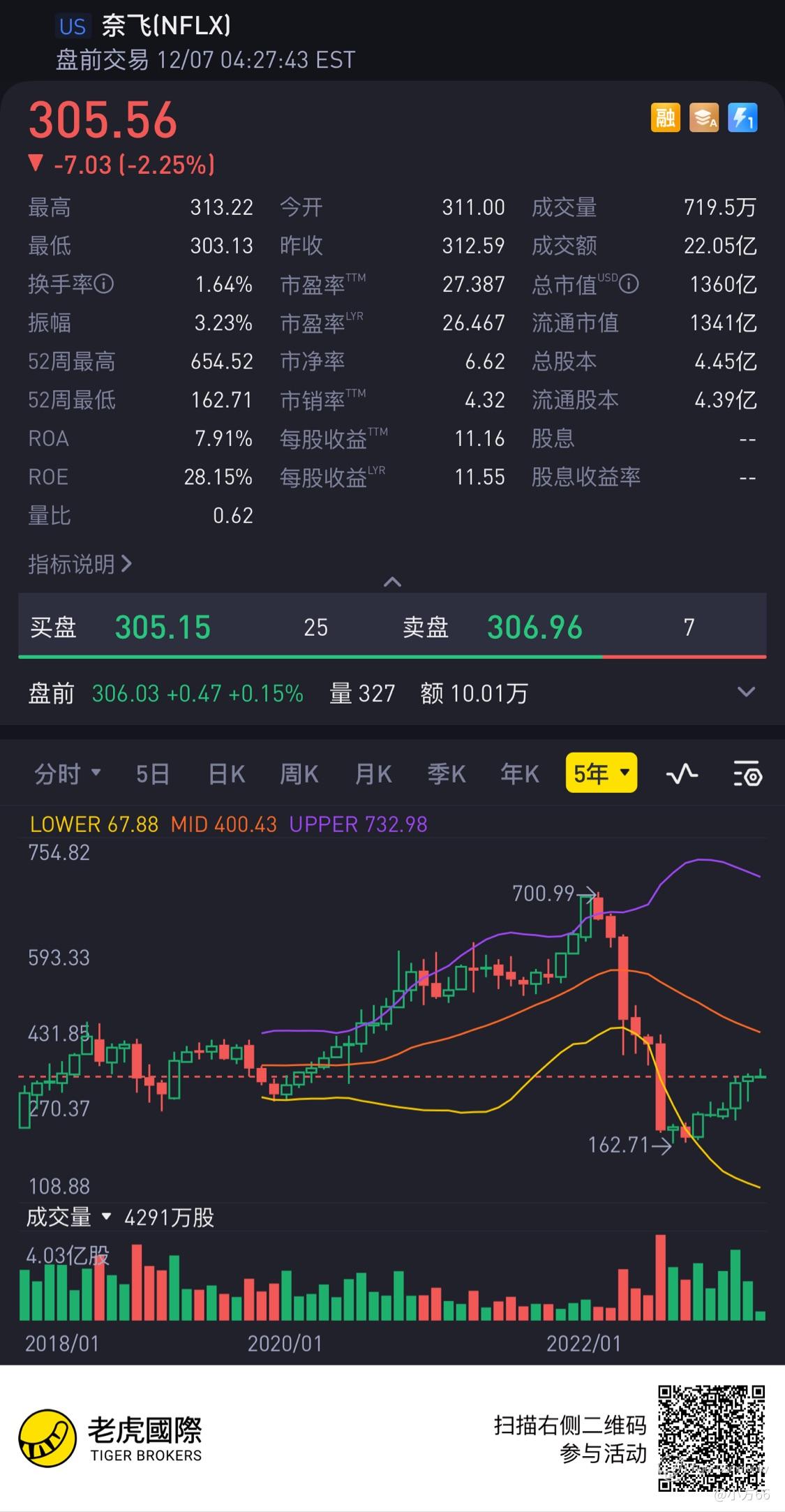View info for 总市值
The image size is (785, 1512).
[x=629, y=284]
